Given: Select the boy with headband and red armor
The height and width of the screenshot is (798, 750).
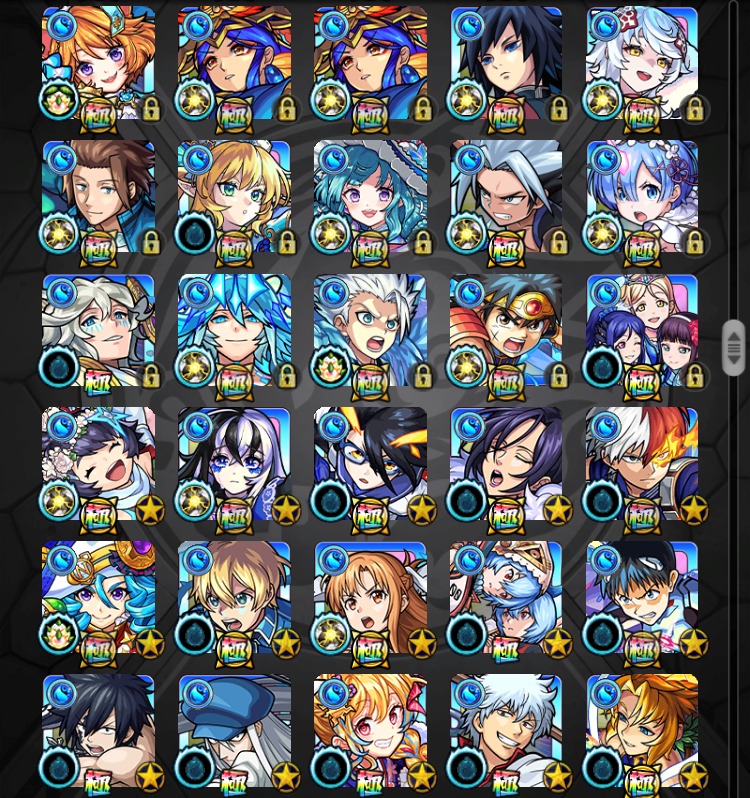Looking at the screenshot, I should pos(506,330).
